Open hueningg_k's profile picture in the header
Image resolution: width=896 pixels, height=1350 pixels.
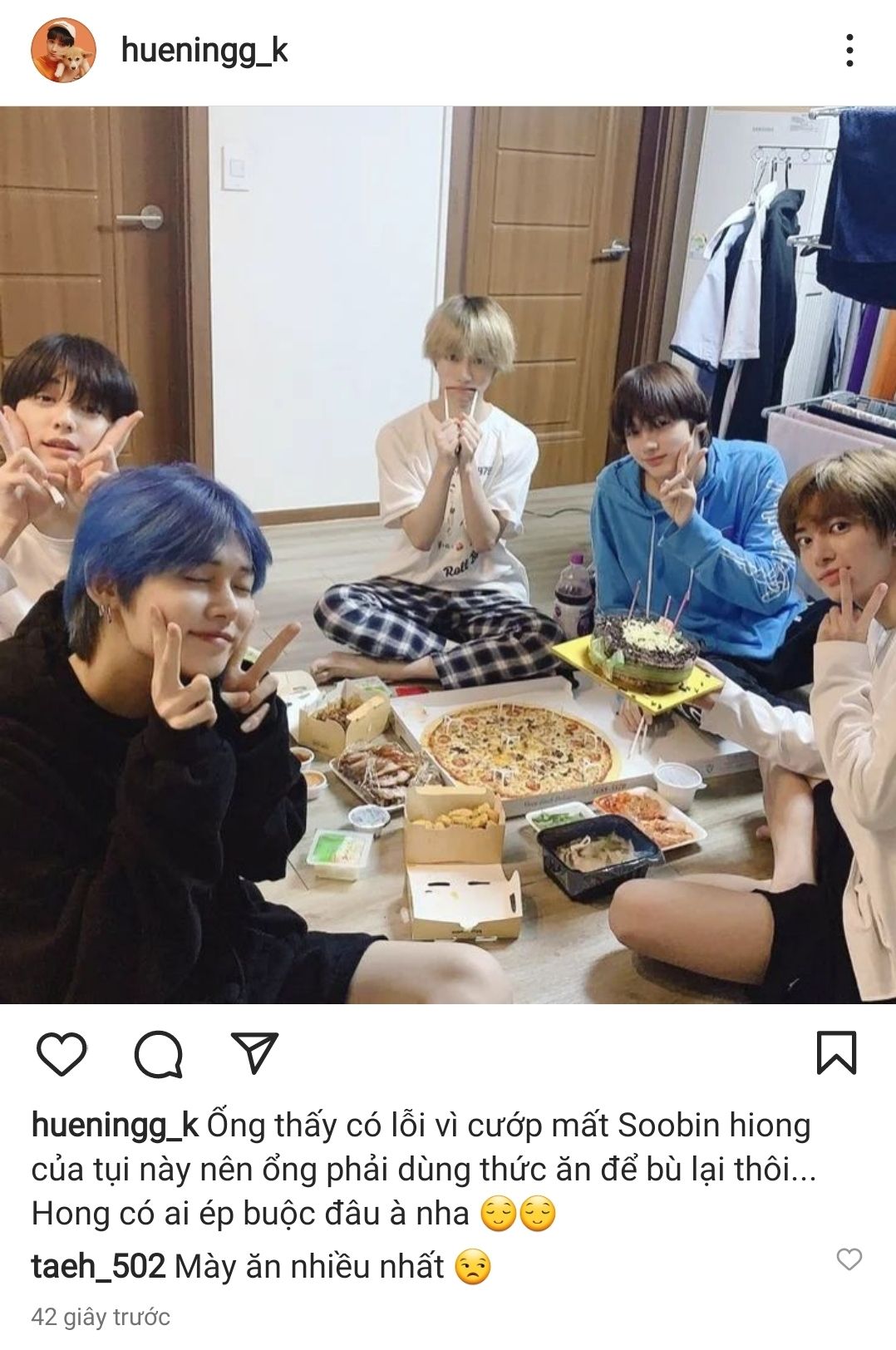pos(63,51)
